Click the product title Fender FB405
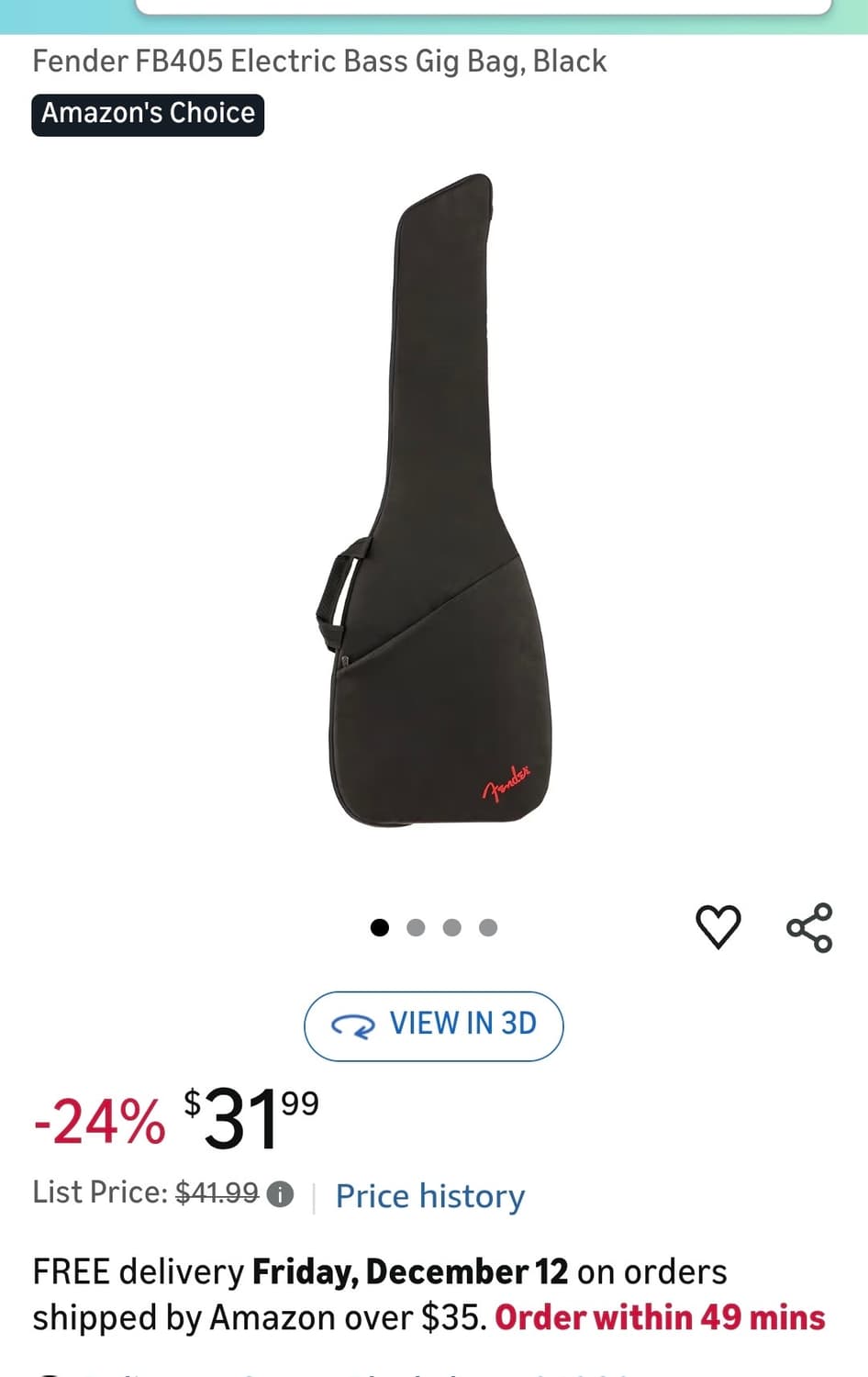This screenshot has width=868, height=1377. pyautogui.click(x=319, y=61)
